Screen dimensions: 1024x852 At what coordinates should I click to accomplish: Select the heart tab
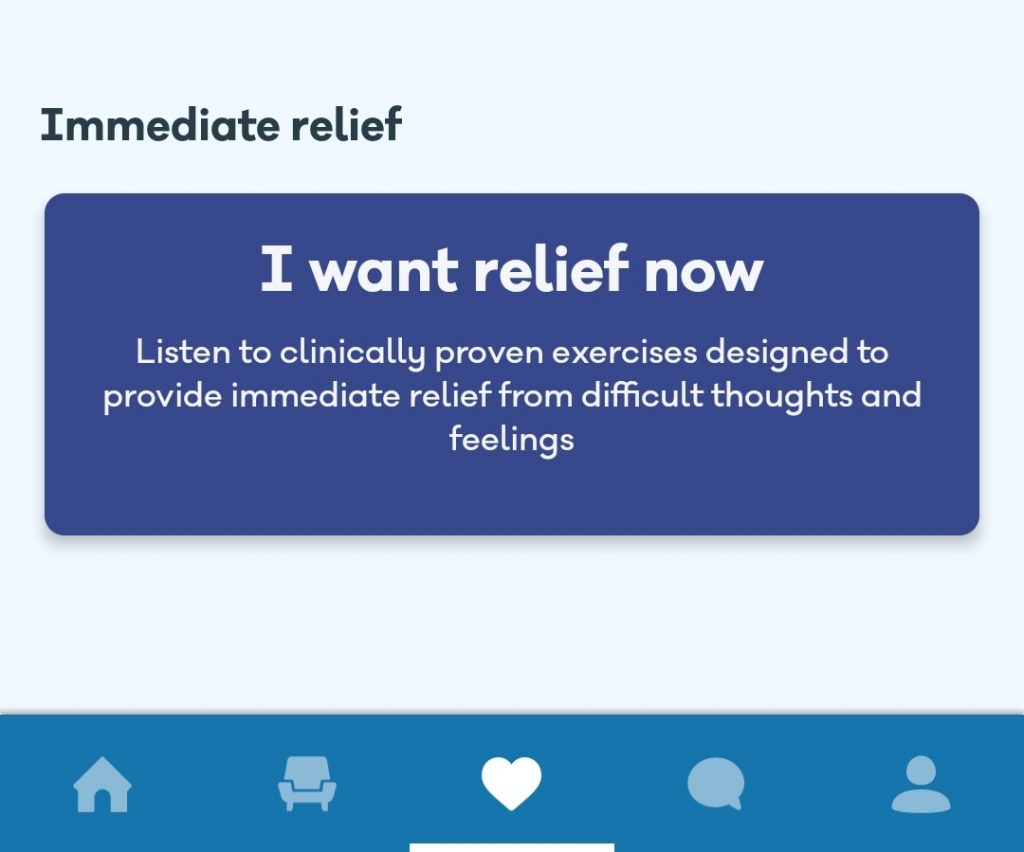click(x=511, y=784)
